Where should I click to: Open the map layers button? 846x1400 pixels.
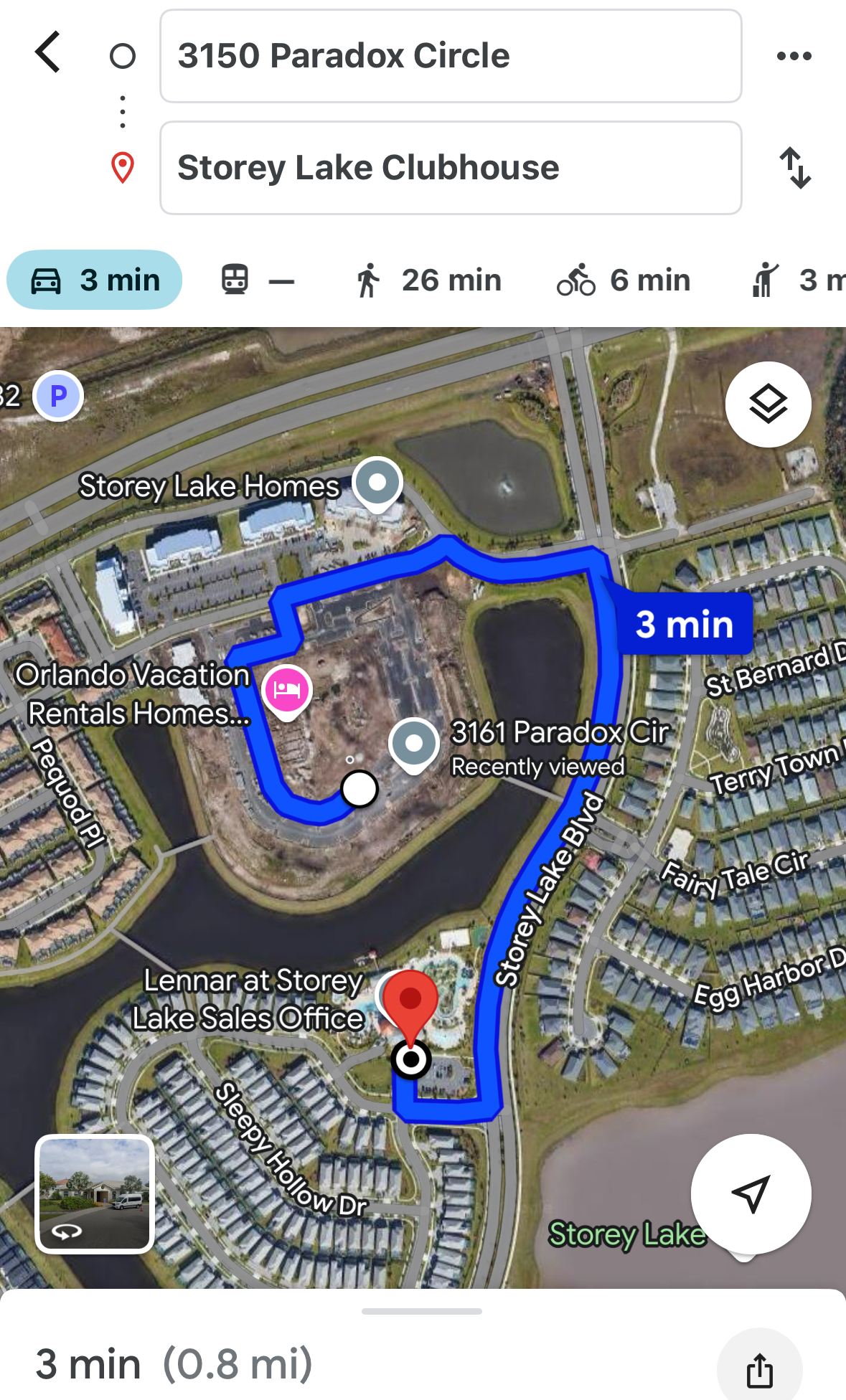pos(768,405)
